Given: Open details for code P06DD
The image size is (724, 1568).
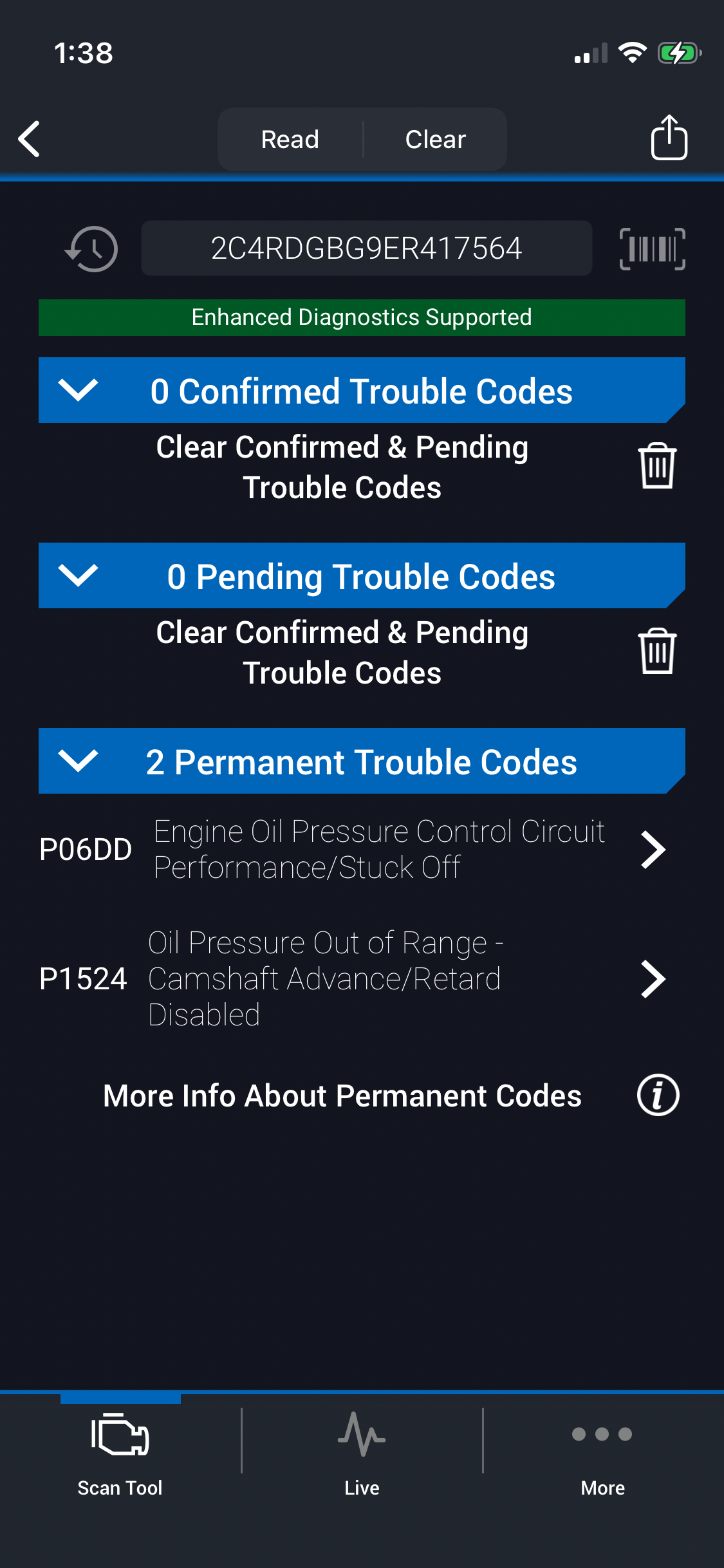Looking at the screenshot, I should (653, 850).
